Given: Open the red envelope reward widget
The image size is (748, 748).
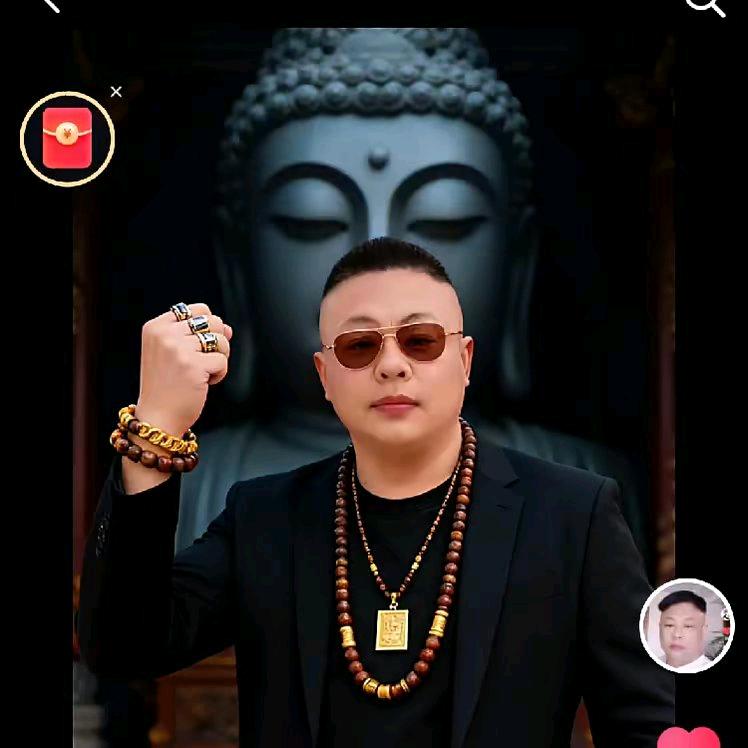Looking at the screenshot, I should coord(67,139).
